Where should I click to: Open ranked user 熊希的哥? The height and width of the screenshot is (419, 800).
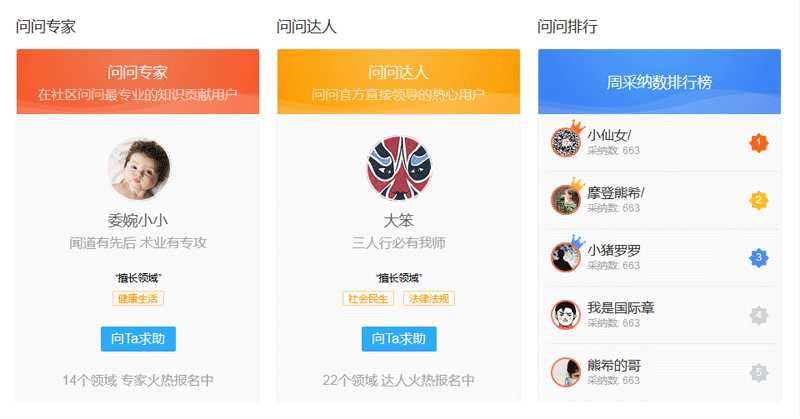[x=613, y=365]
